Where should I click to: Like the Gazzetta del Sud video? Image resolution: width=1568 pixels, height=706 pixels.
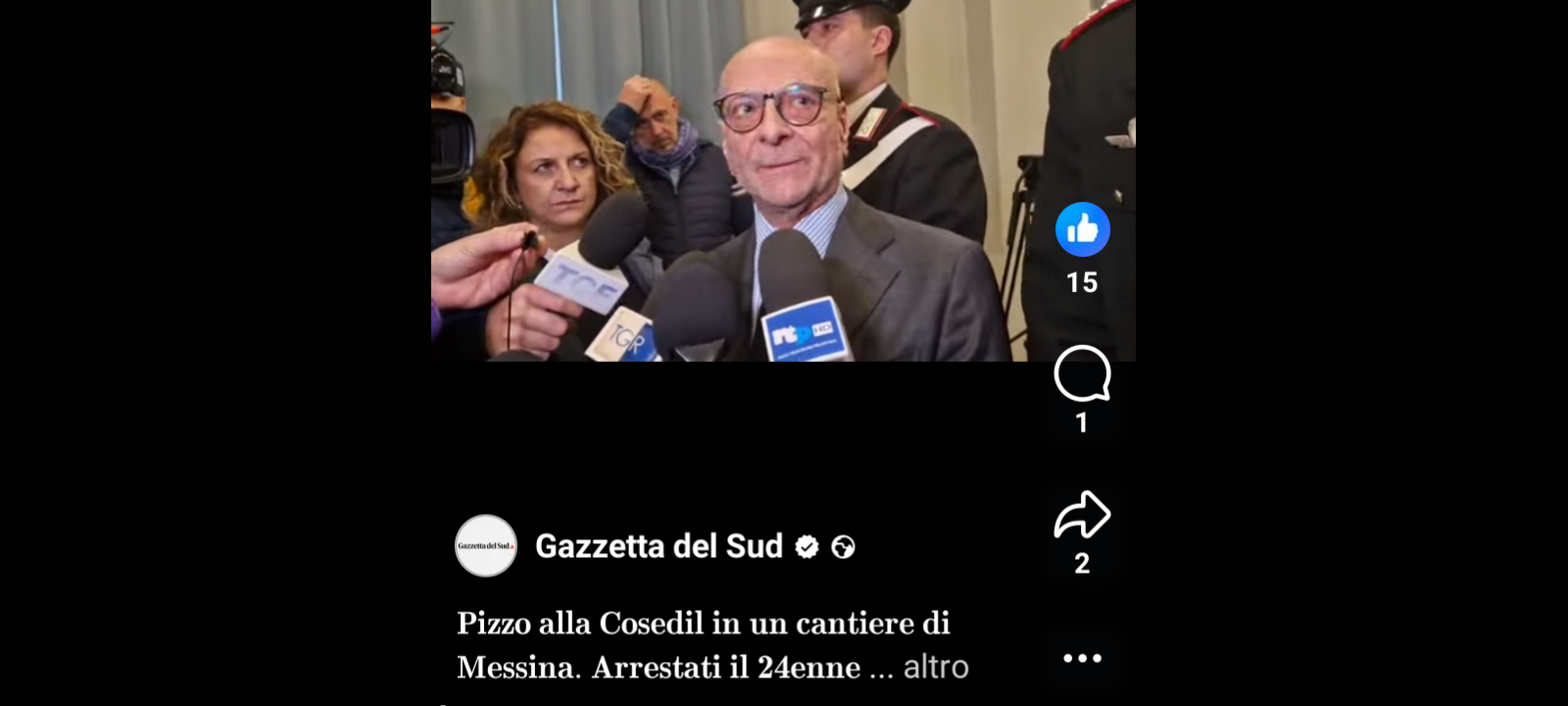click(x=1082, y=229)
